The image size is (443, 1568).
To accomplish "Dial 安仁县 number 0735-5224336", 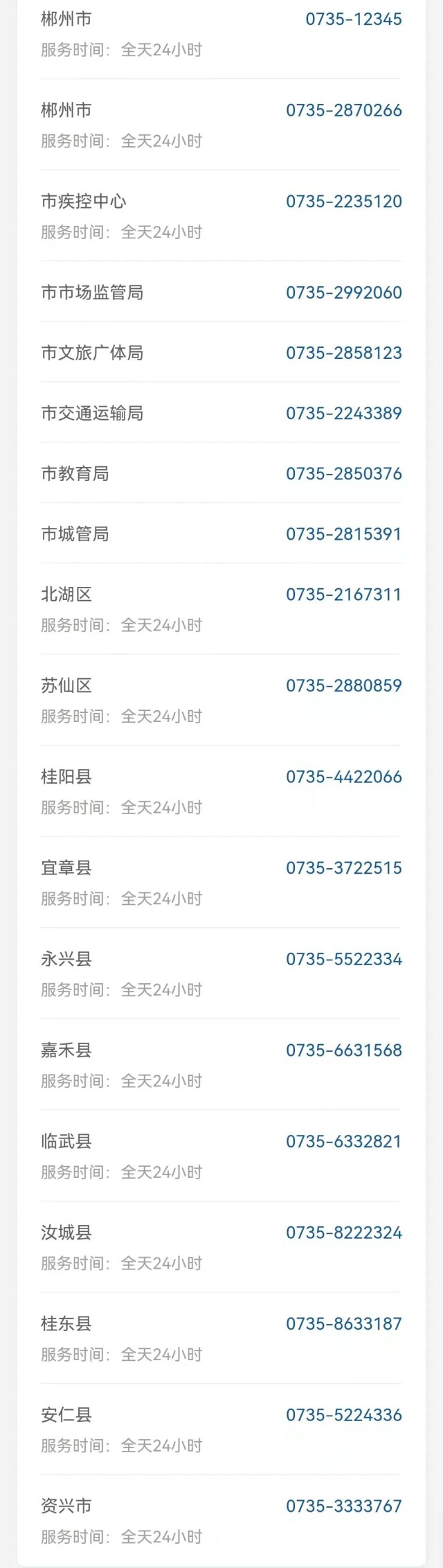I will point(343,1414).
